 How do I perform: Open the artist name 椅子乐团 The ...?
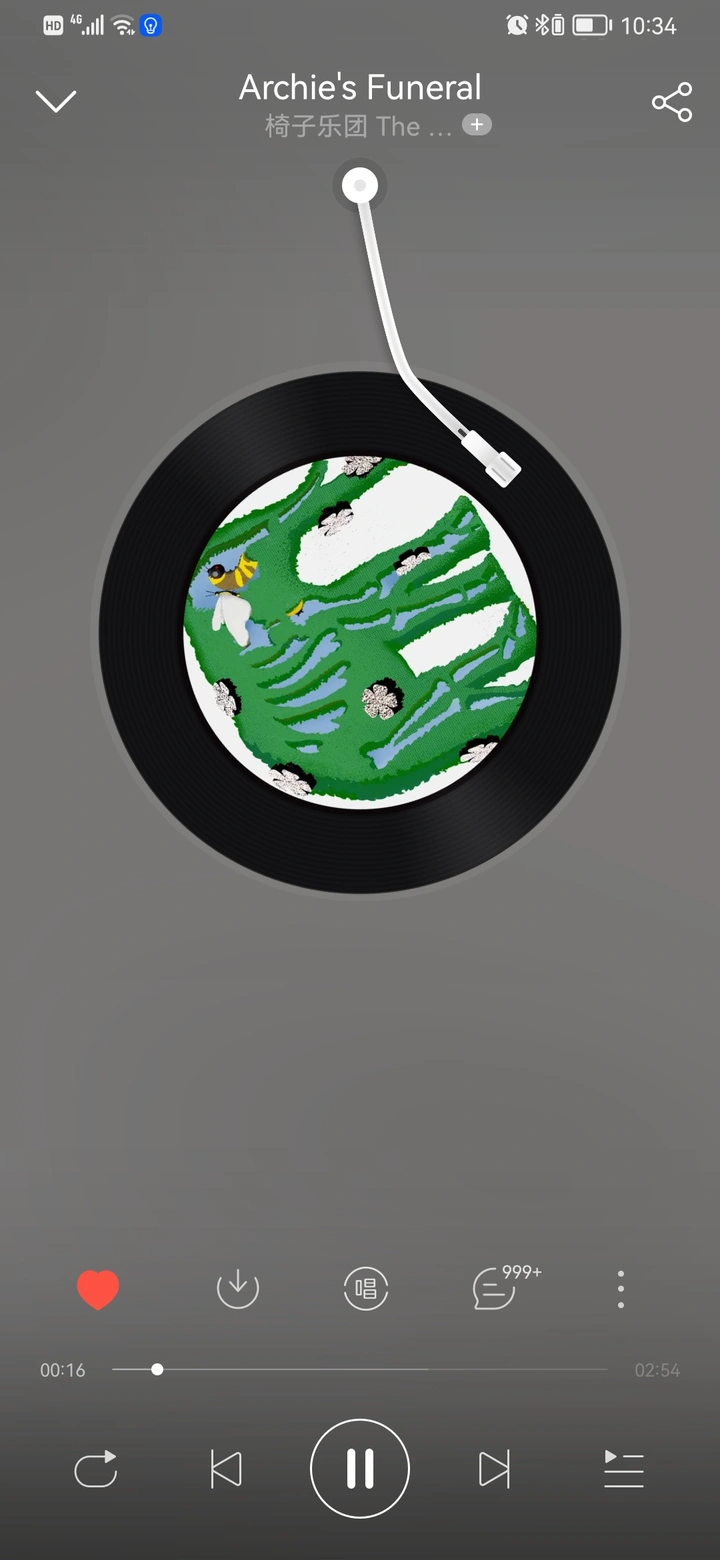point(358,126)
